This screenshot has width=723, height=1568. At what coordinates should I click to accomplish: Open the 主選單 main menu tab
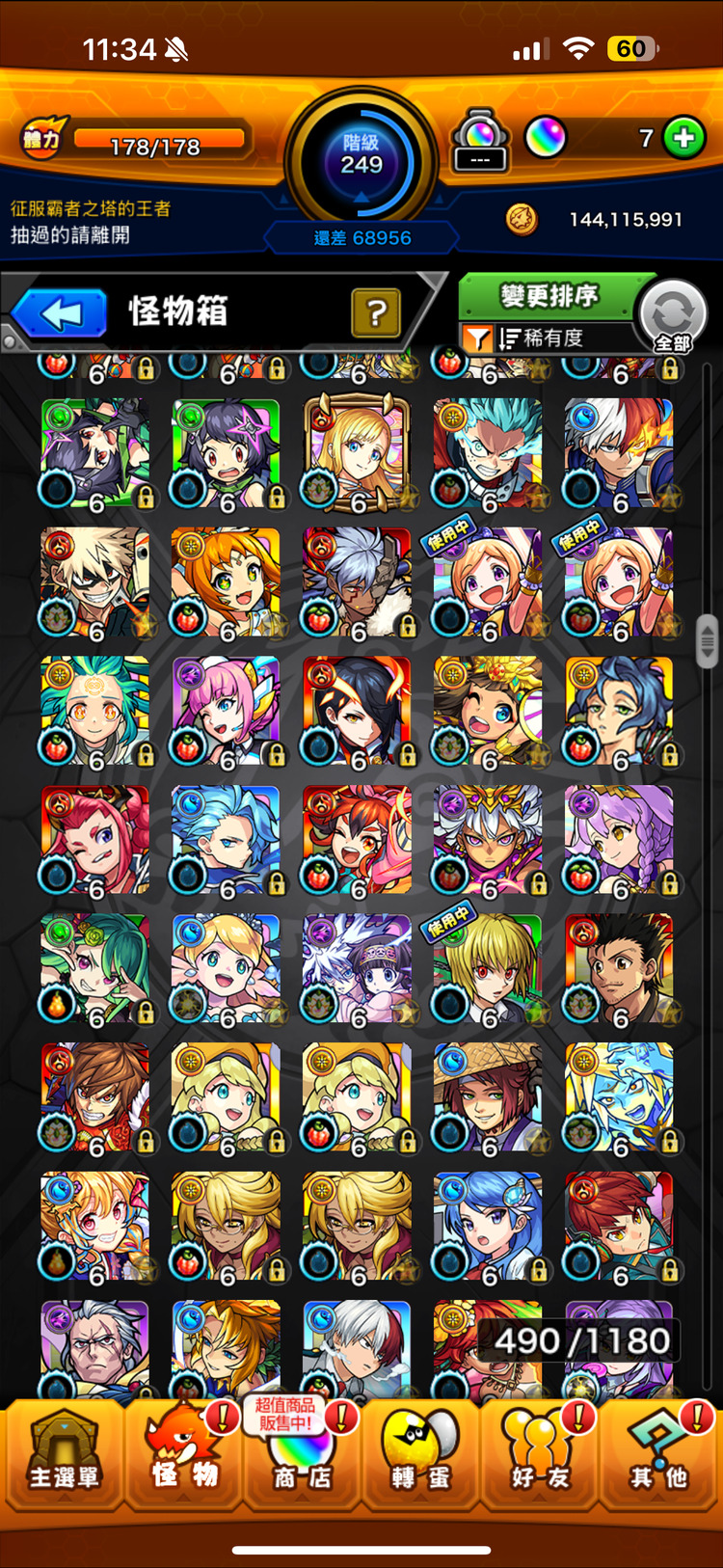[x=64, y=1455]
